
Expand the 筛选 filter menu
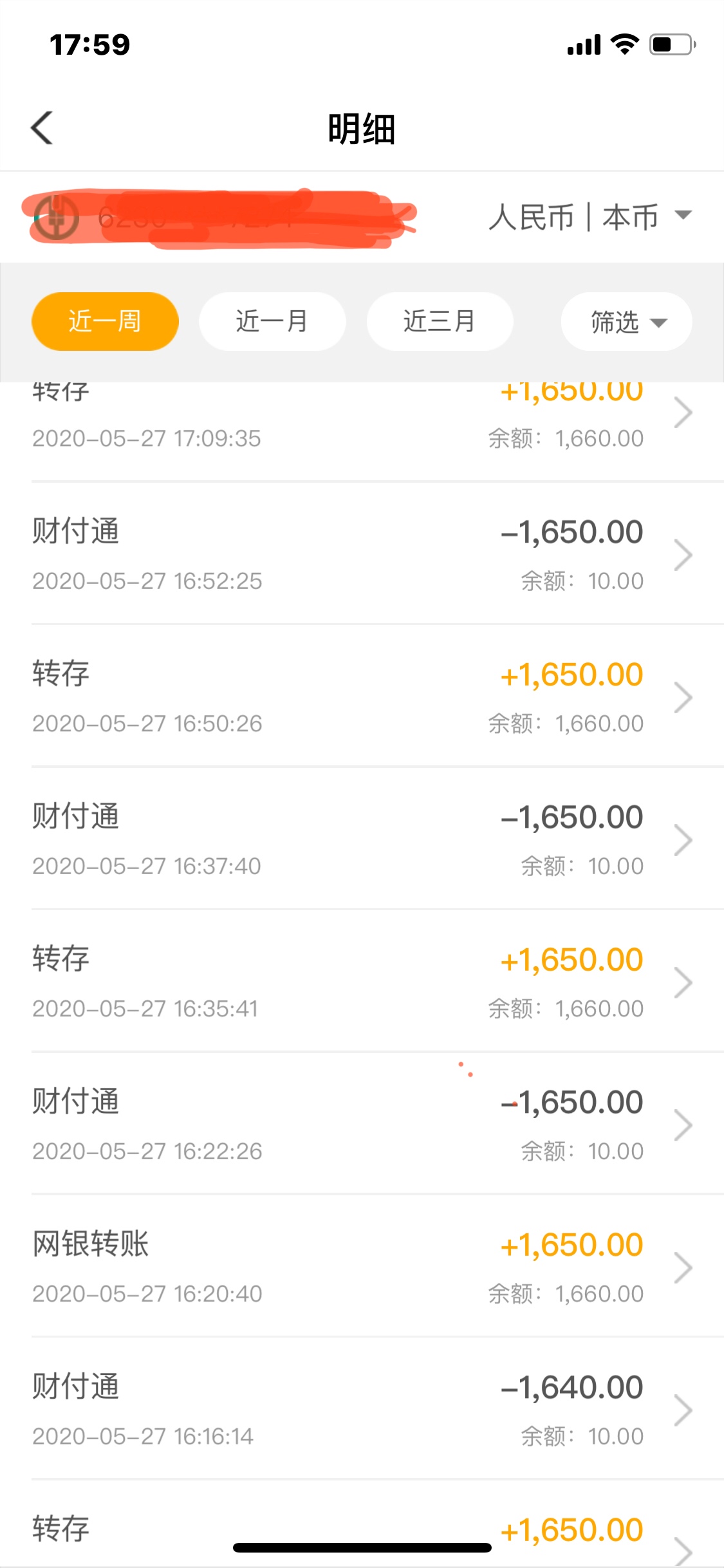coord(627,321)
